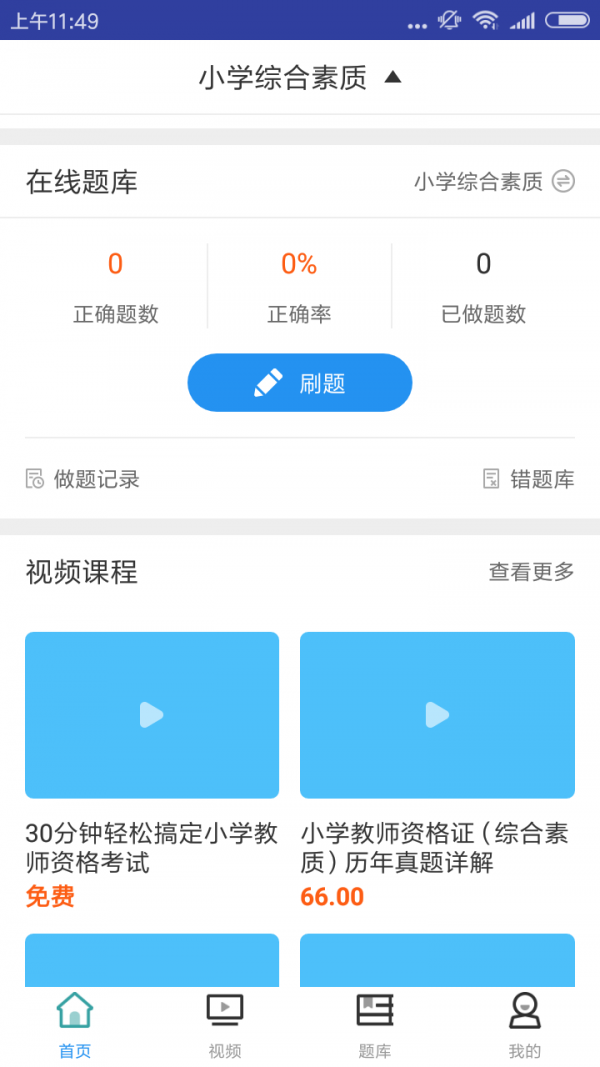Open the 错题库 wrong-answer collection
Screen dimensions: 600x1067
(x=529, y=479)
